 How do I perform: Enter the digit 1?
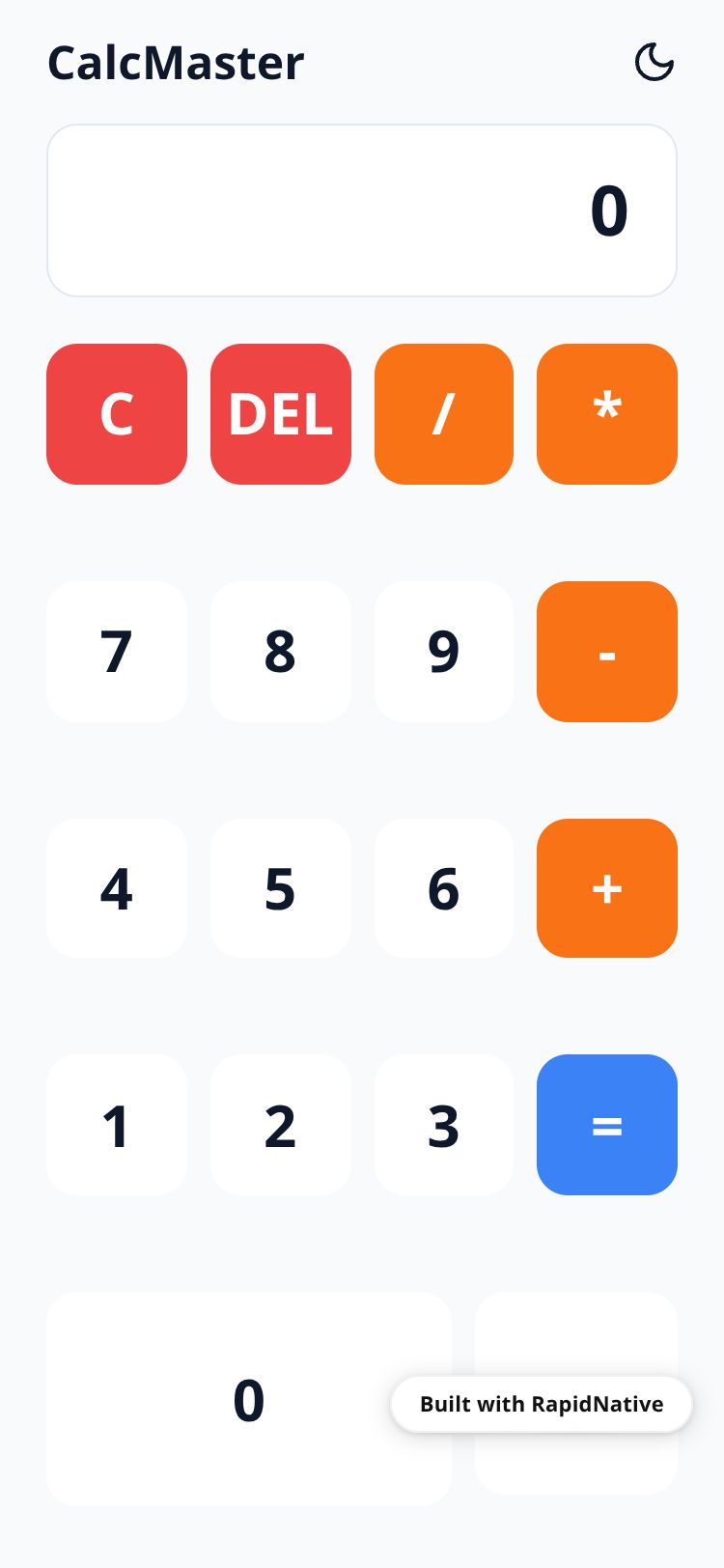coord(117,1125)
